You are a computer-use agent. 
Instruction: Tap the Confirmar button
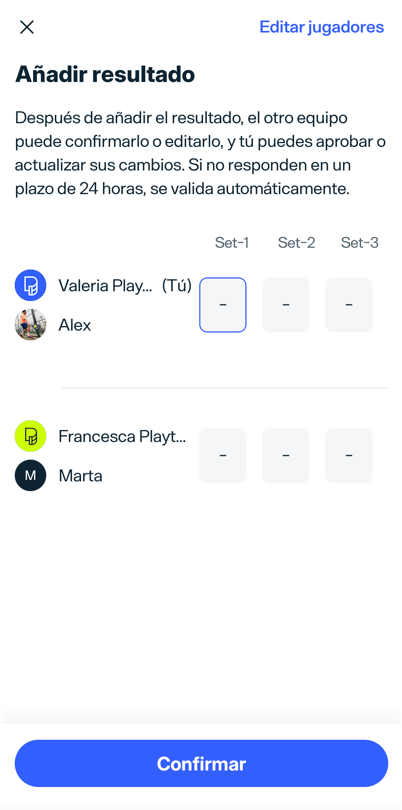201,764
